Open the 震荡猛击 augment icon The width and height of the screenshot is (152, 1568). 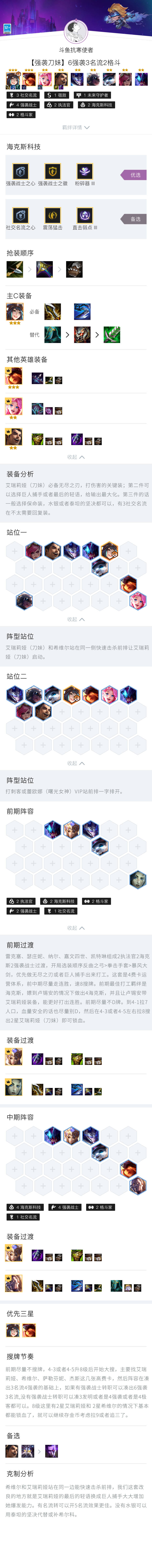[52, 216]
